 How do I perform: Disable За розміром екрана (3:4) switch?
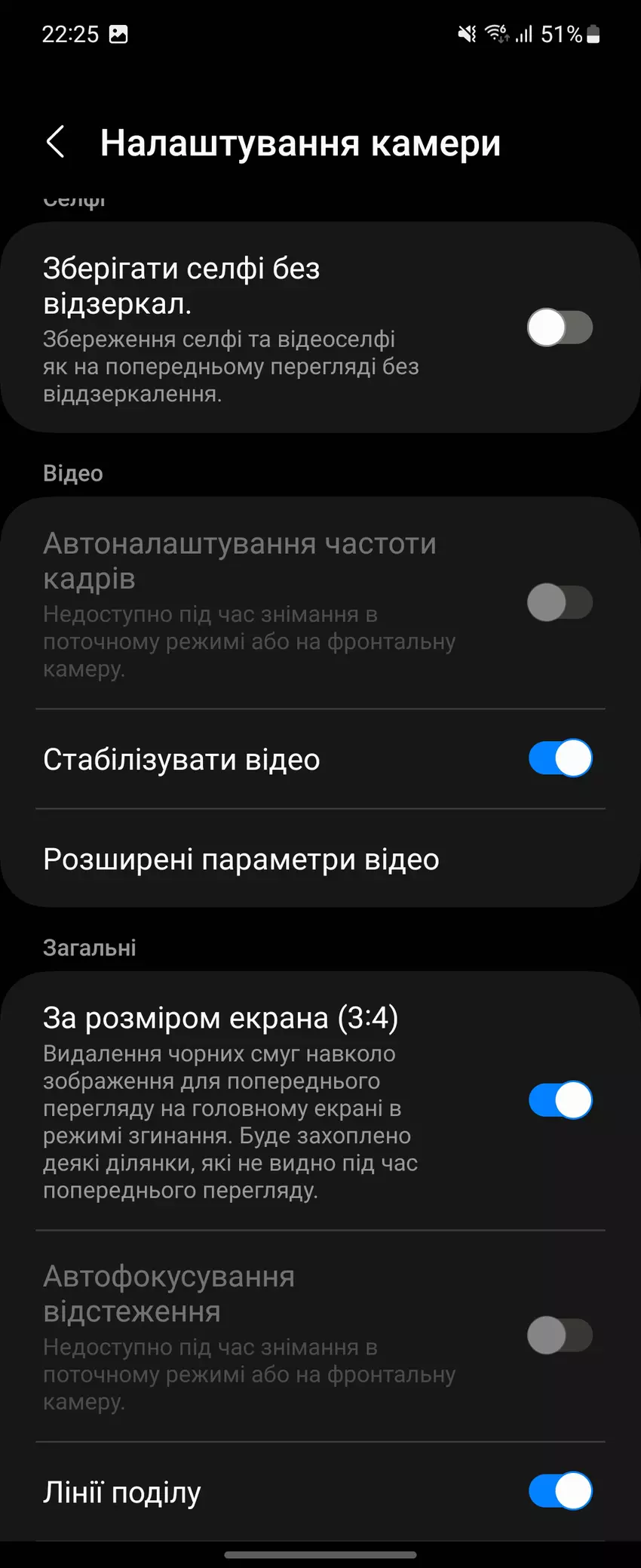pyautogui.click(x=560, y=1100)
